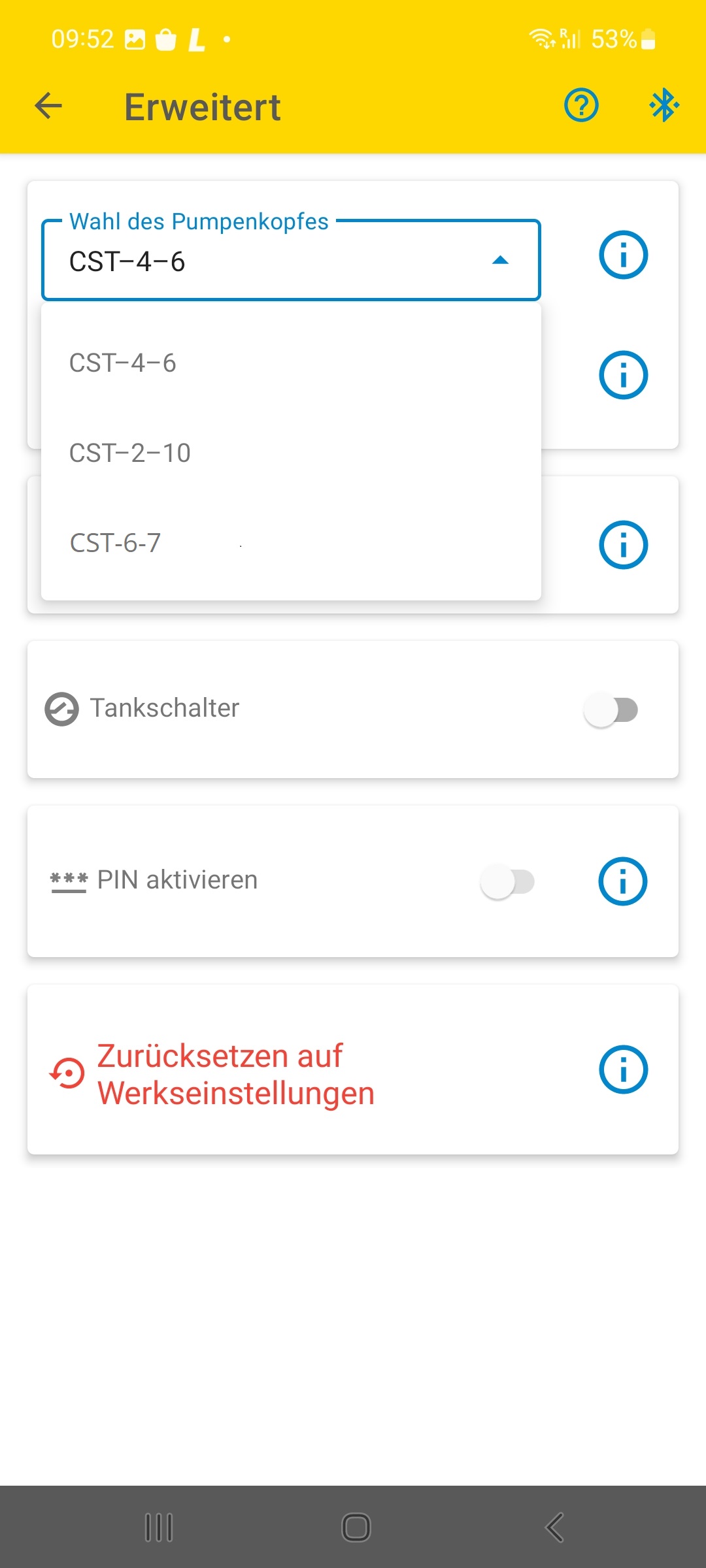Select CST–4–6 from the dropdown list
The image size is (706, 1568).
(291, 363)
